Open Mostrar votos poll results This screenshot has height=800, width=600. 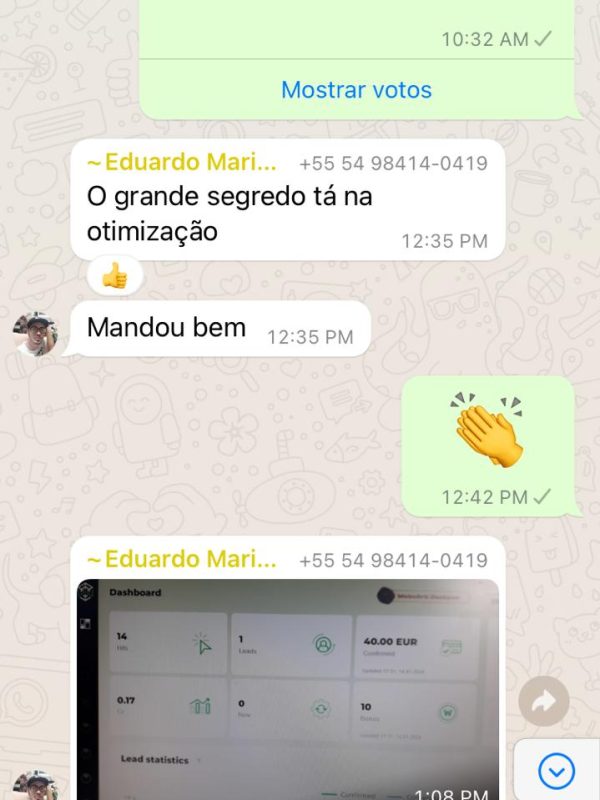(356, 90)
